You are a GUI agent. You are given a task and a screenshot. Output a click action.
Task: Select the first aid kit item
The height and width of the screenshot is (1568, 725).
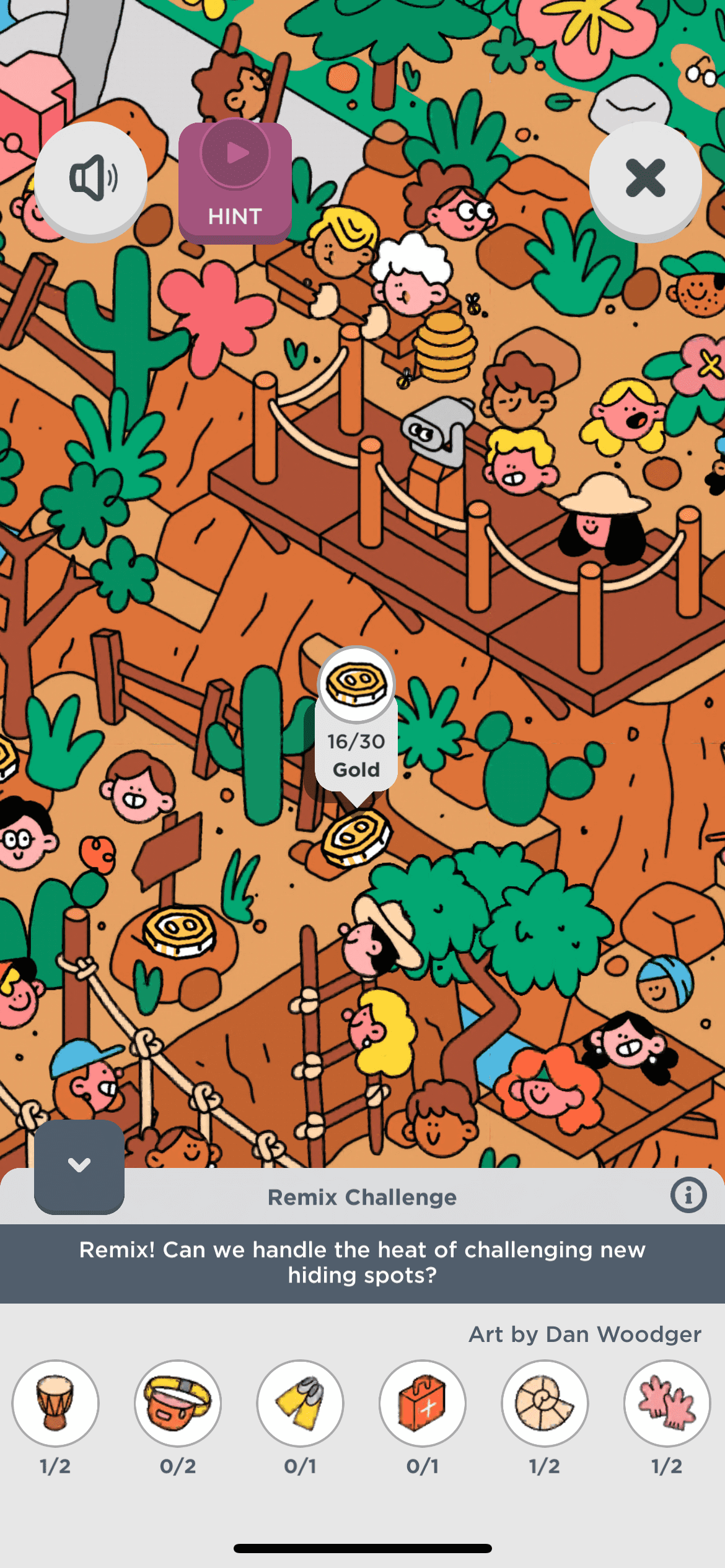(x=423, y=1403)
